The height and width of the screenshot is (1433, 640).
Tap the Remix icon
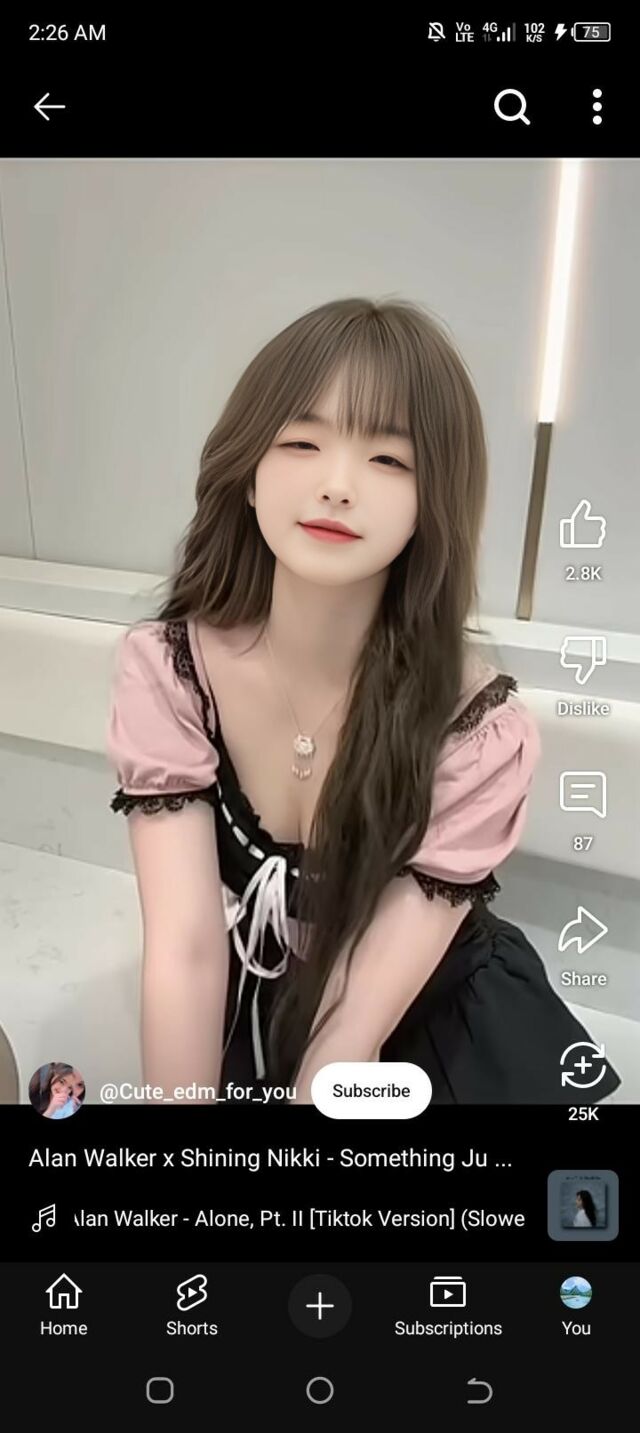(x=583, y=1066)
